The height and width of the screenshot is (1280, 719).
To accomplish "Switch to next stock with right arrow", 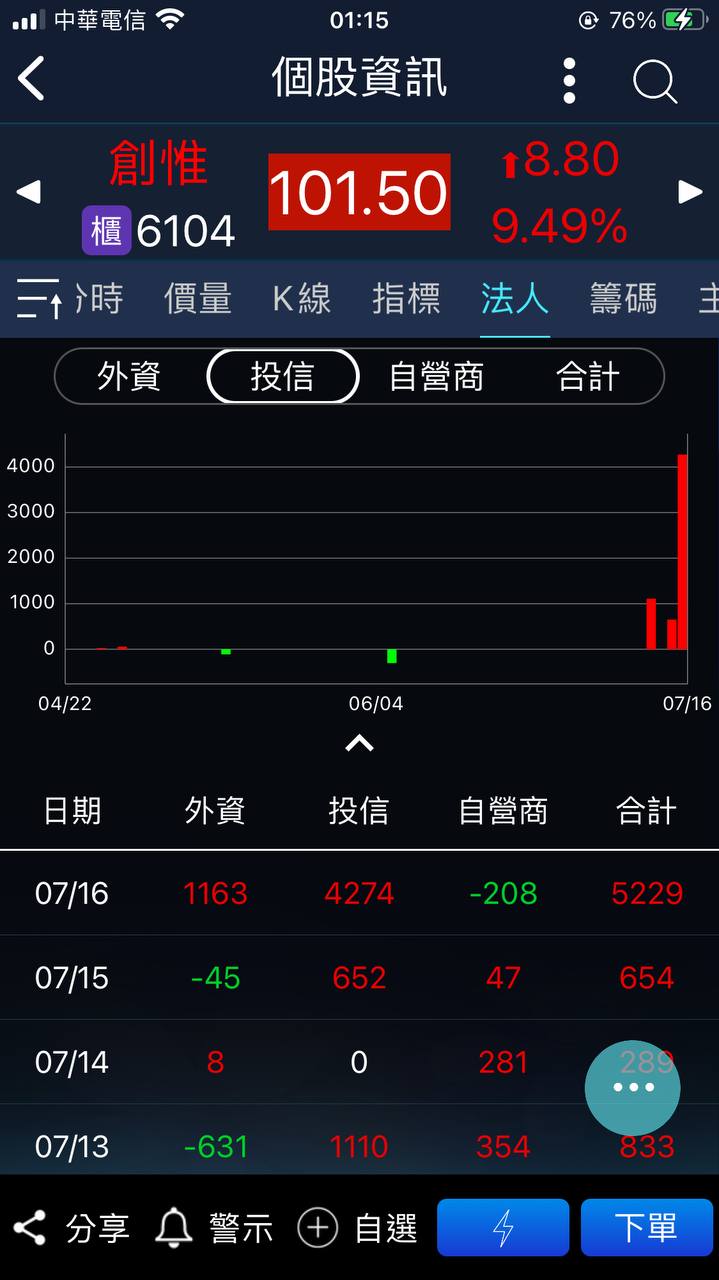I will coord(690,192).
